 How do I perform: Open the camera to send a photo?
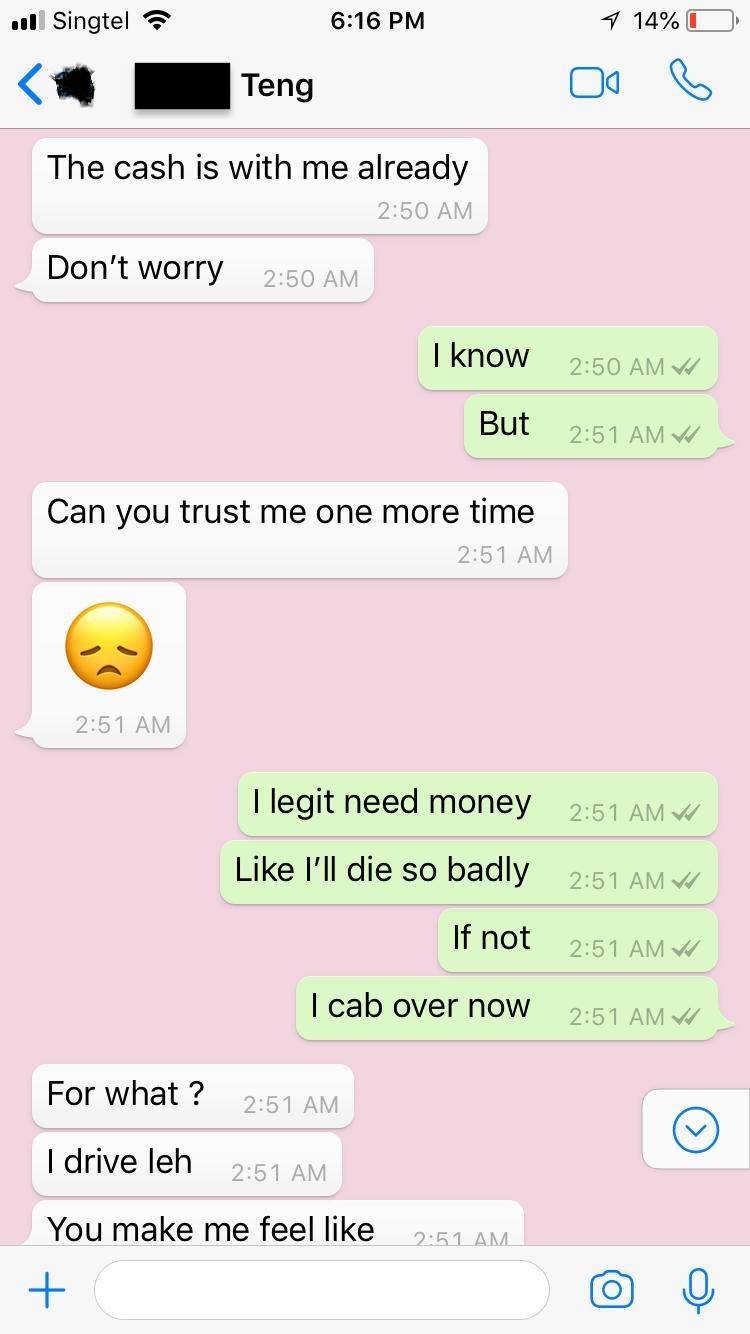point(611,1290)
